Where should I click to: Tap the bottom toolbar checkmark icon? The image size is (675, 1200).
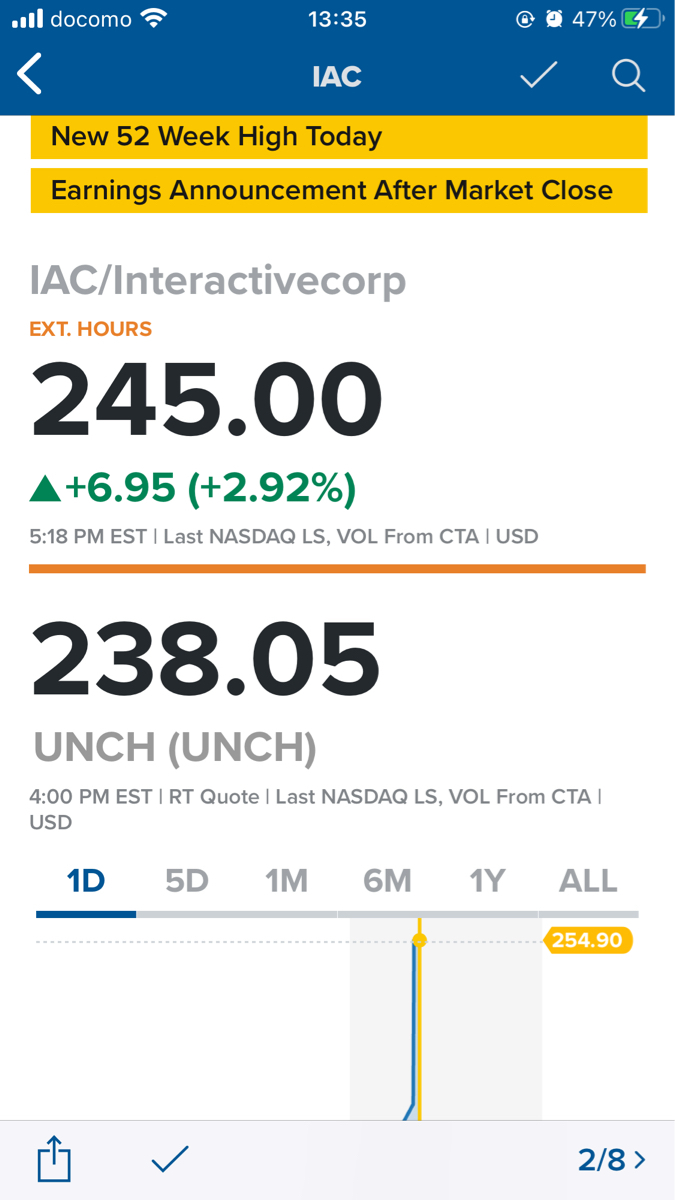(x=170, y=1160)
